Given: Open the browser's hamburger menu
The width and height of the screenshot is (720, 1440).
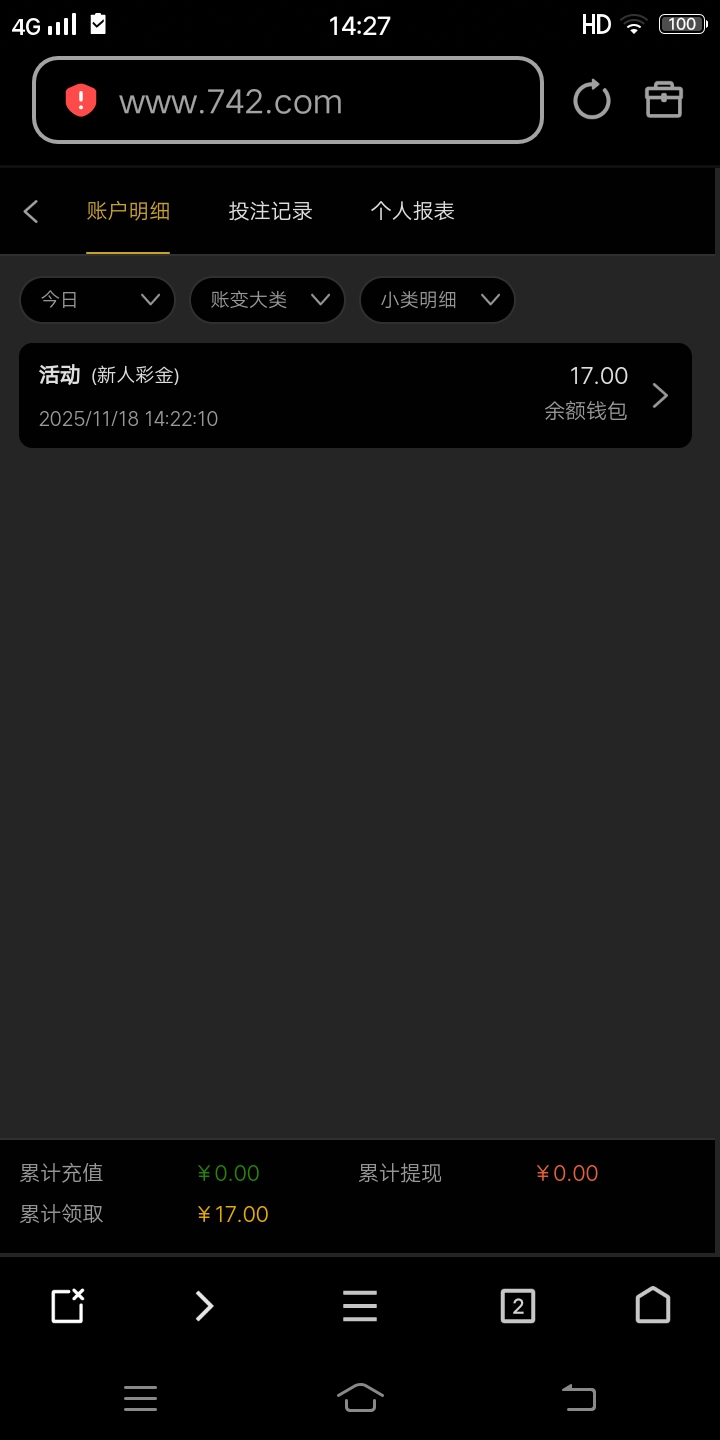Looking at the screenshot, I should (x=360, y=1306).
